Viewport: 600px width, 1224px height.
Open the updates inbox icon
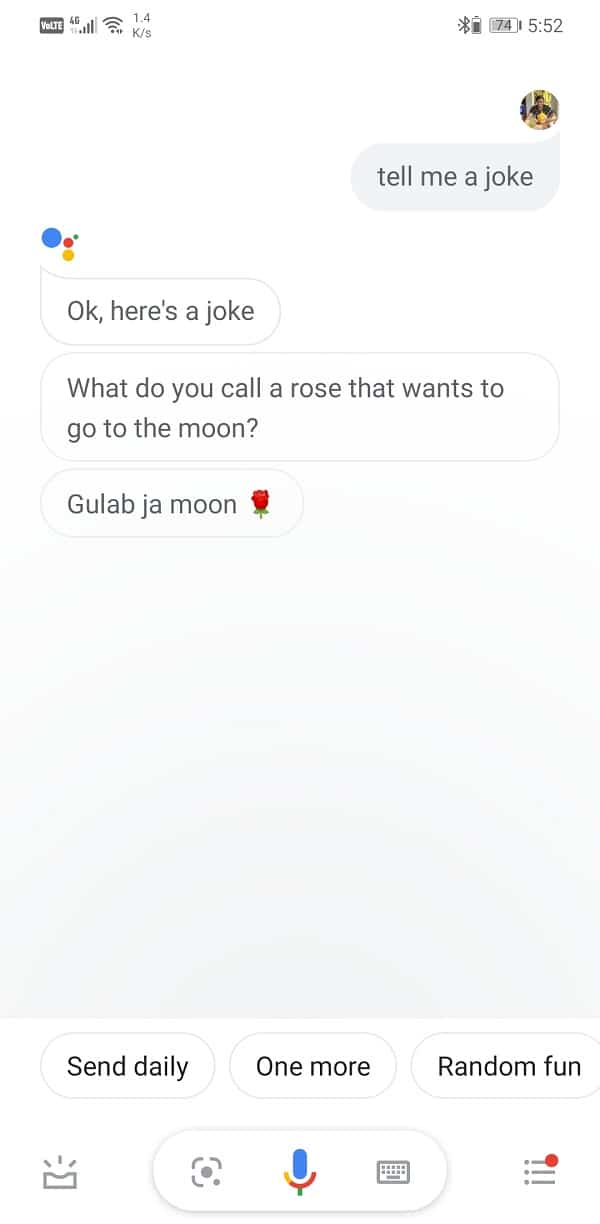(60, 1171)
